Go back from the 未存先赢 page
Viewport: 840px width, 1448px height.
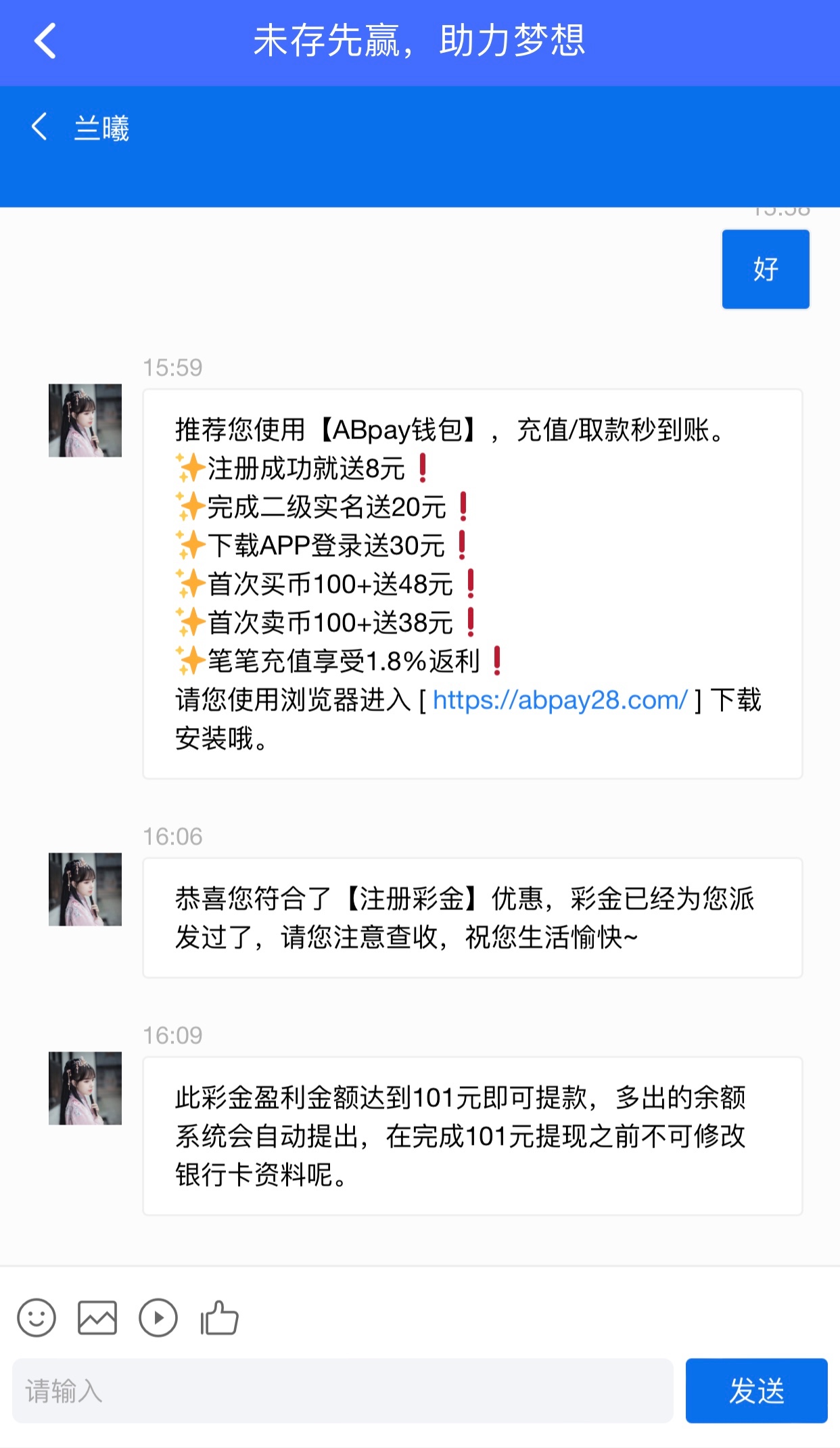tap(45, 41)
